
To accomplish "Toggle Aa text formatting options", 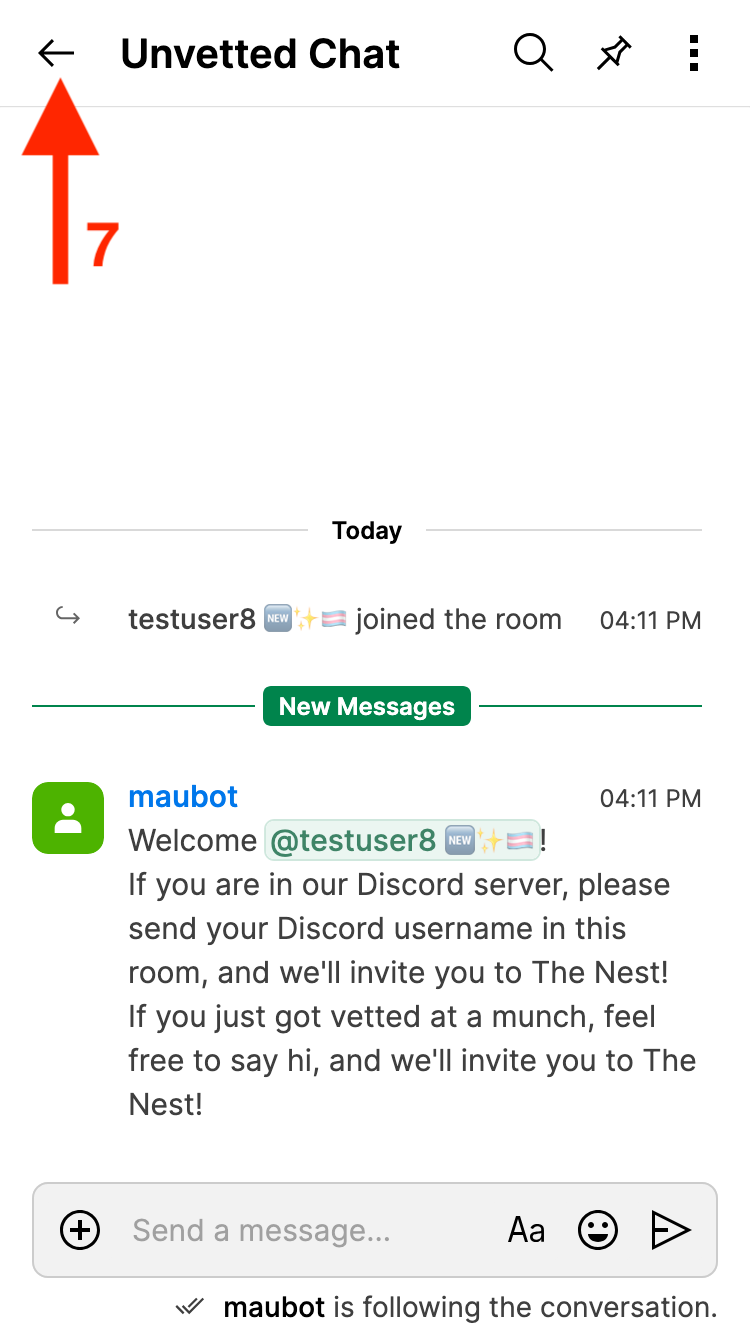I will tap(526, 1230).
